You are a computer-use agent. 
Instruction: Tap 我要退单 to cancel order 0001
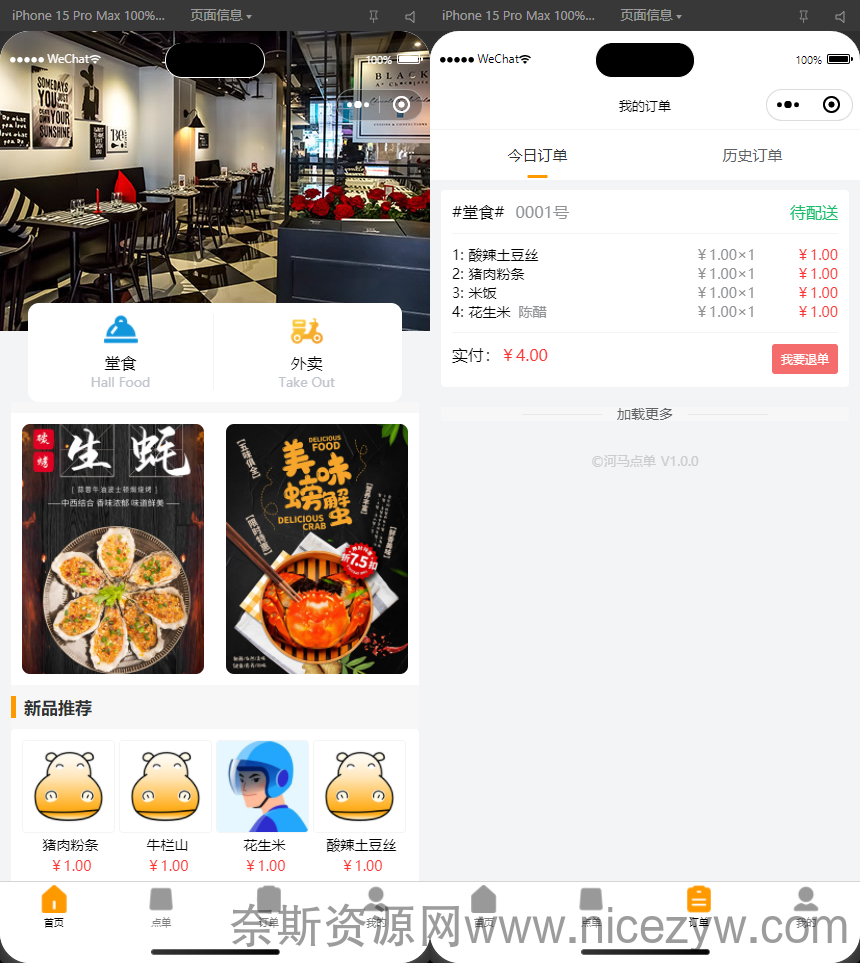804,359
